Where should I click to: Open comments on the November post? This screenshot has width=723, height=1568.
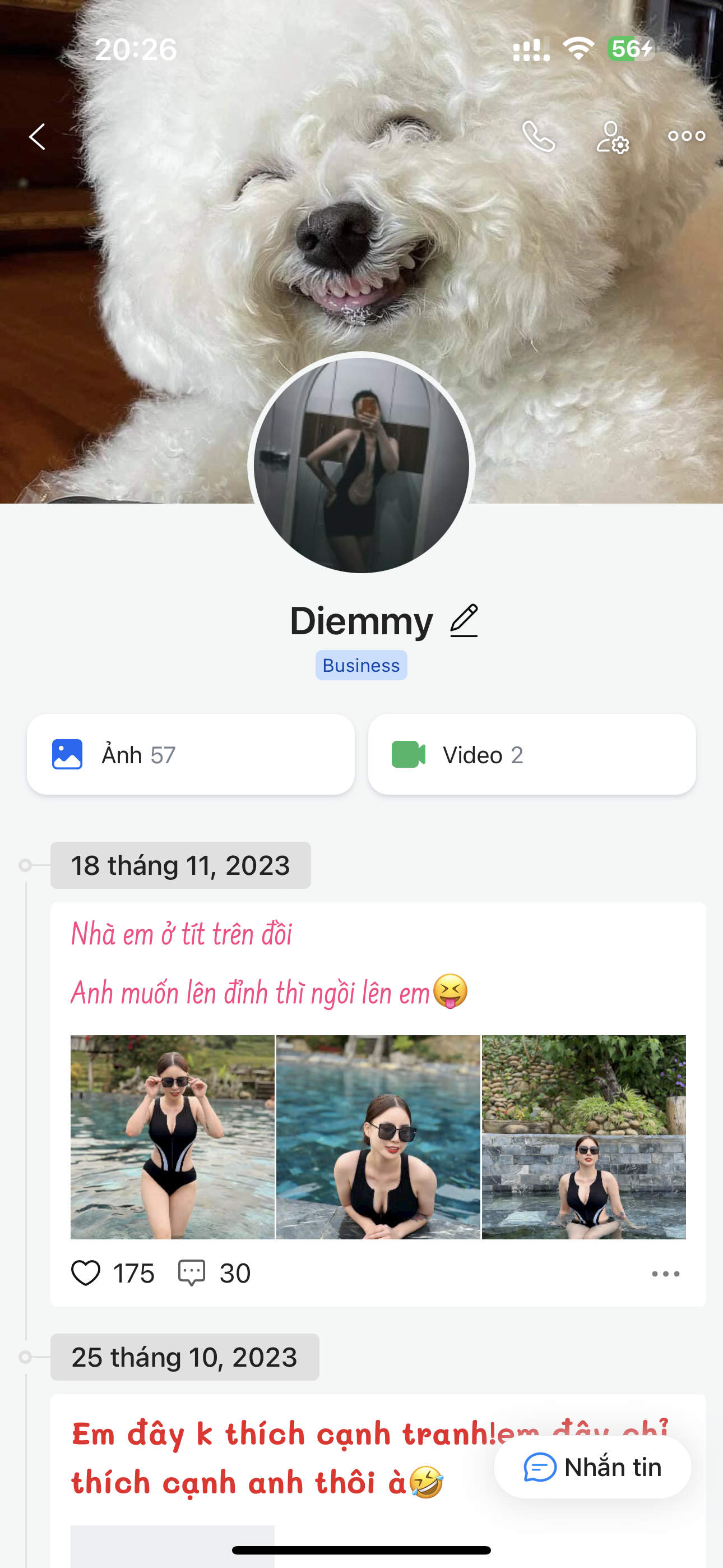tap(191, 1274)
